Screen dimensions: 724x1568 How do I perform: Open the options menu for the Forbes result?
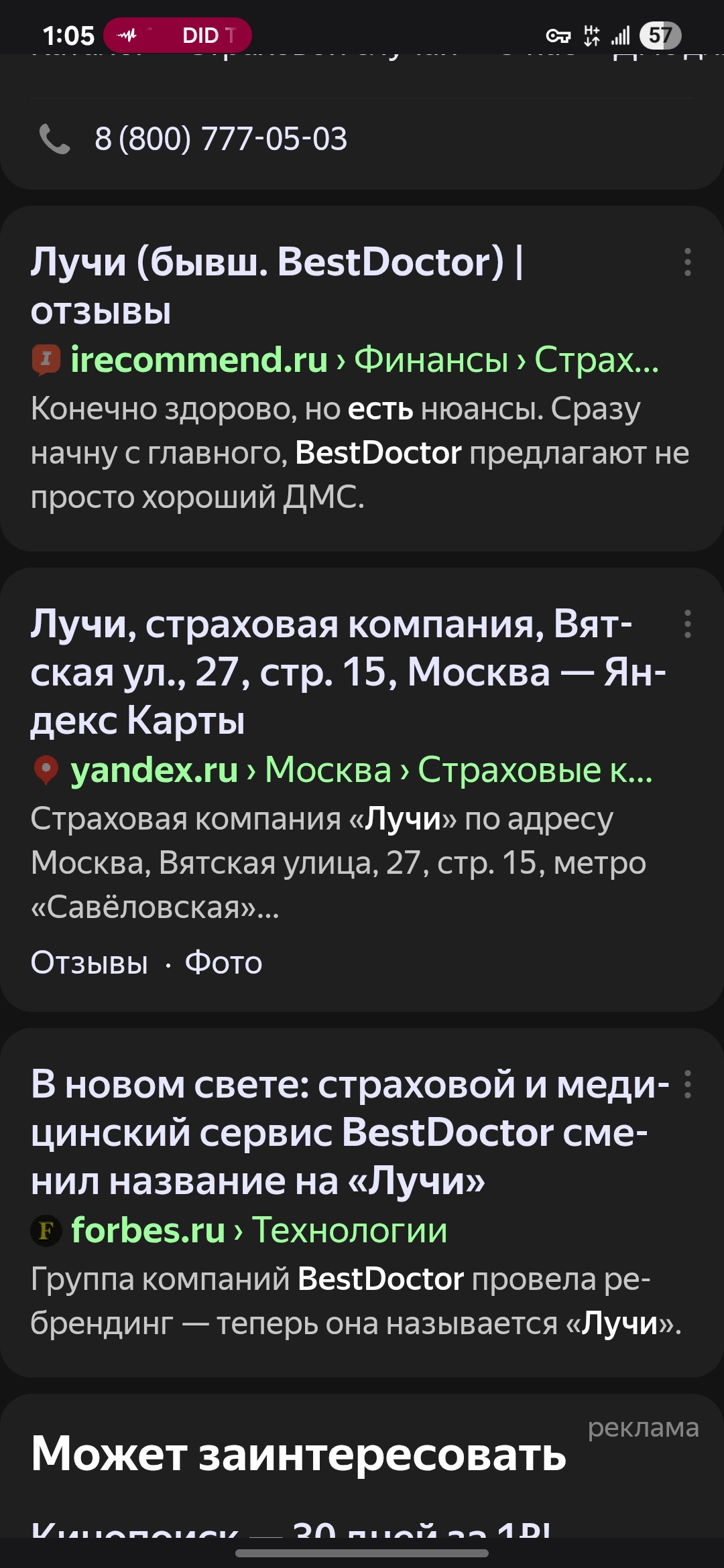click(x=687, y=1084)
